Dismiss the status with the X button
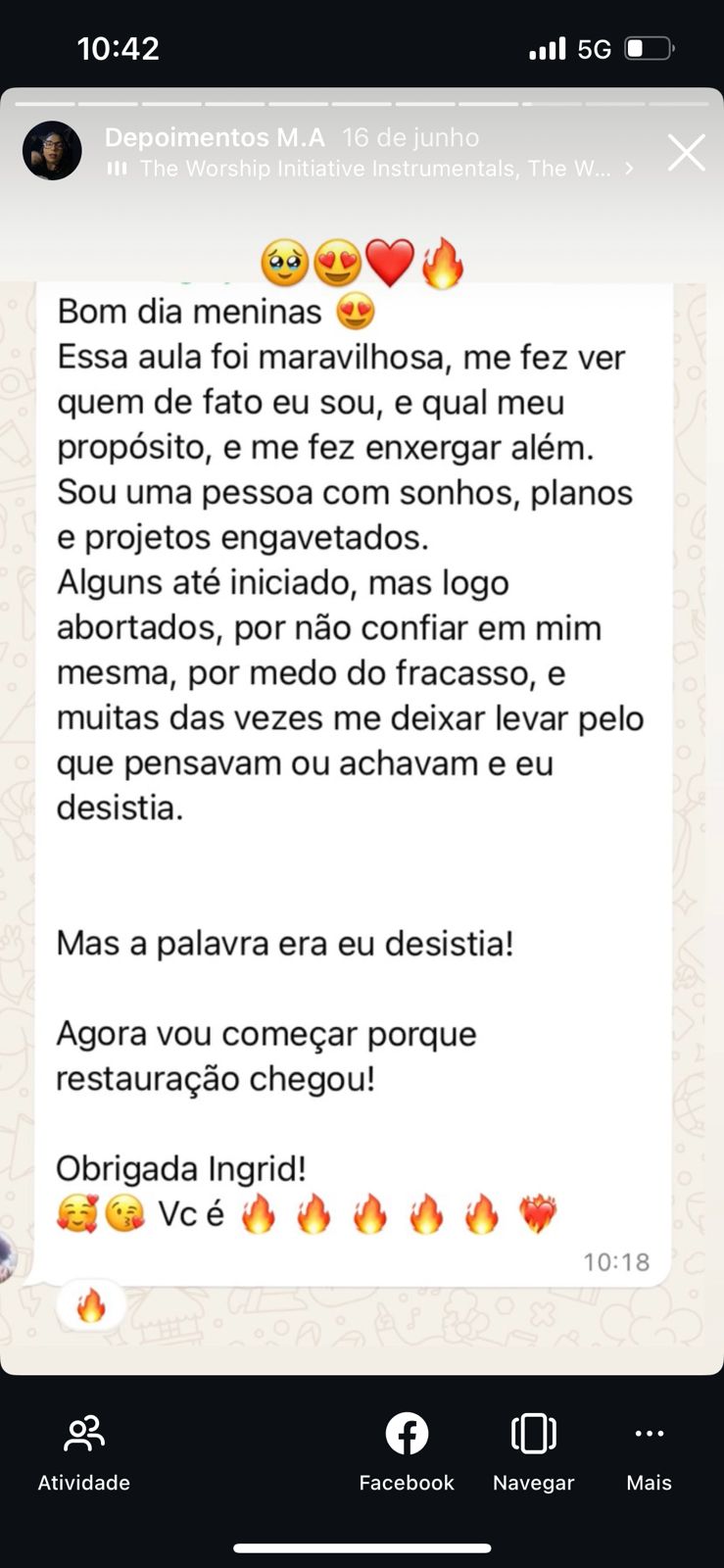Screen dimensions: 724x1568 (685, 152)
